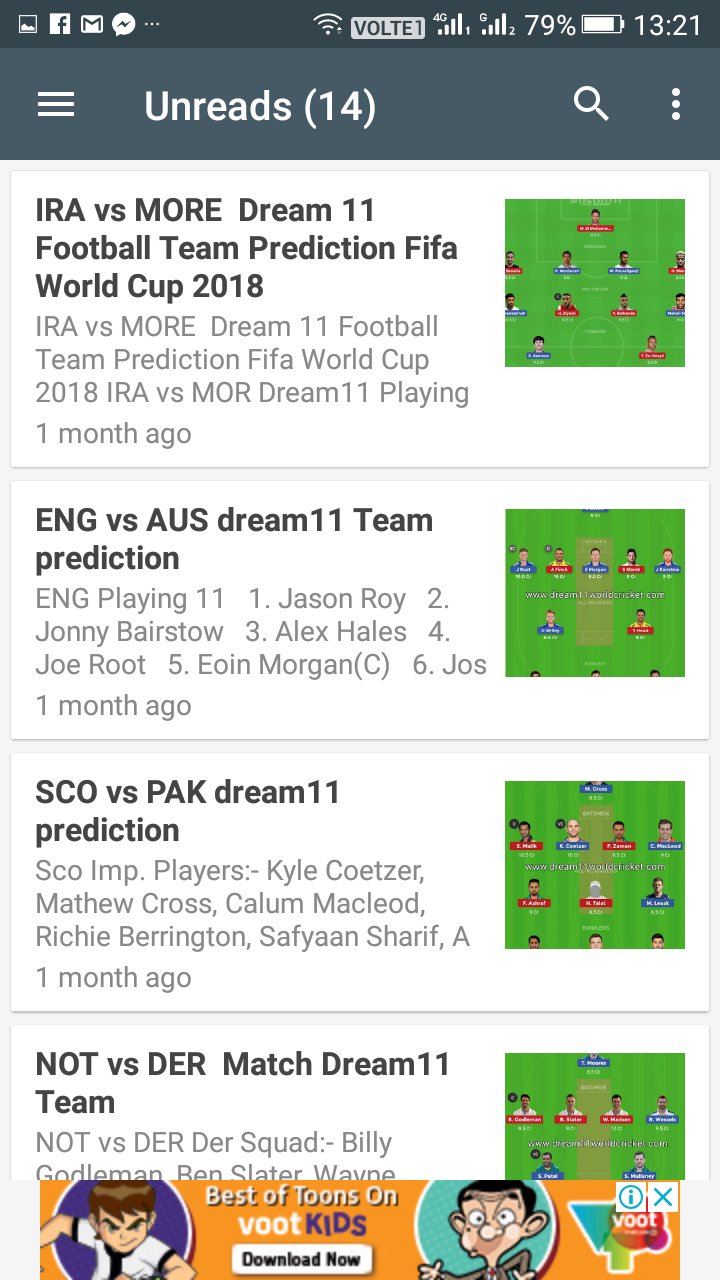Viewport: 720px width, 1280px height.
Task: Close the Voot Kids ad banner
Action: 663,1197
